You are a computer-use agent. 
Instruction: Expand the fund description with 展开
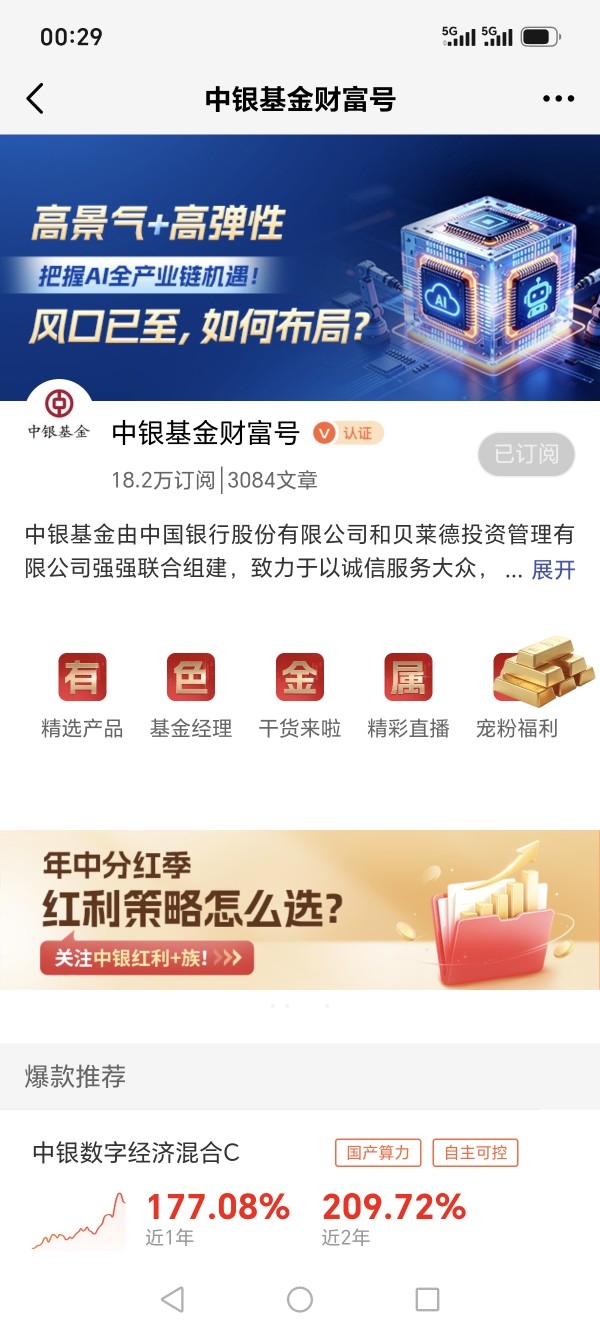pyautogui.click(x=553, y=570)
